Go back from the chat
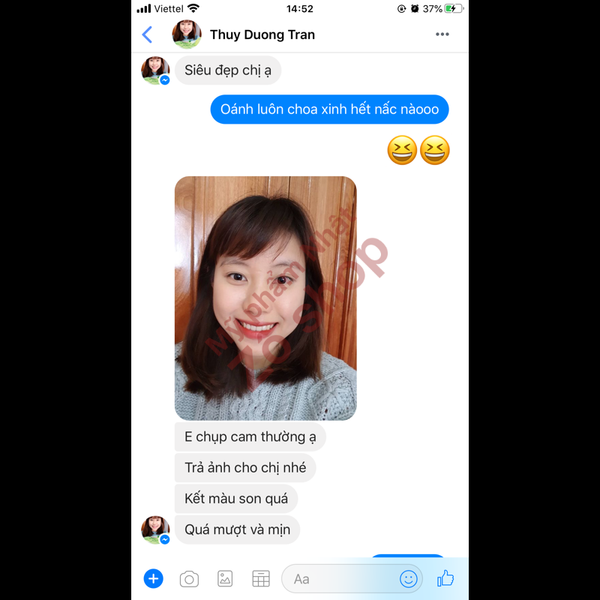The width and height of the screenshot is (600, 600). pos(147,35)
